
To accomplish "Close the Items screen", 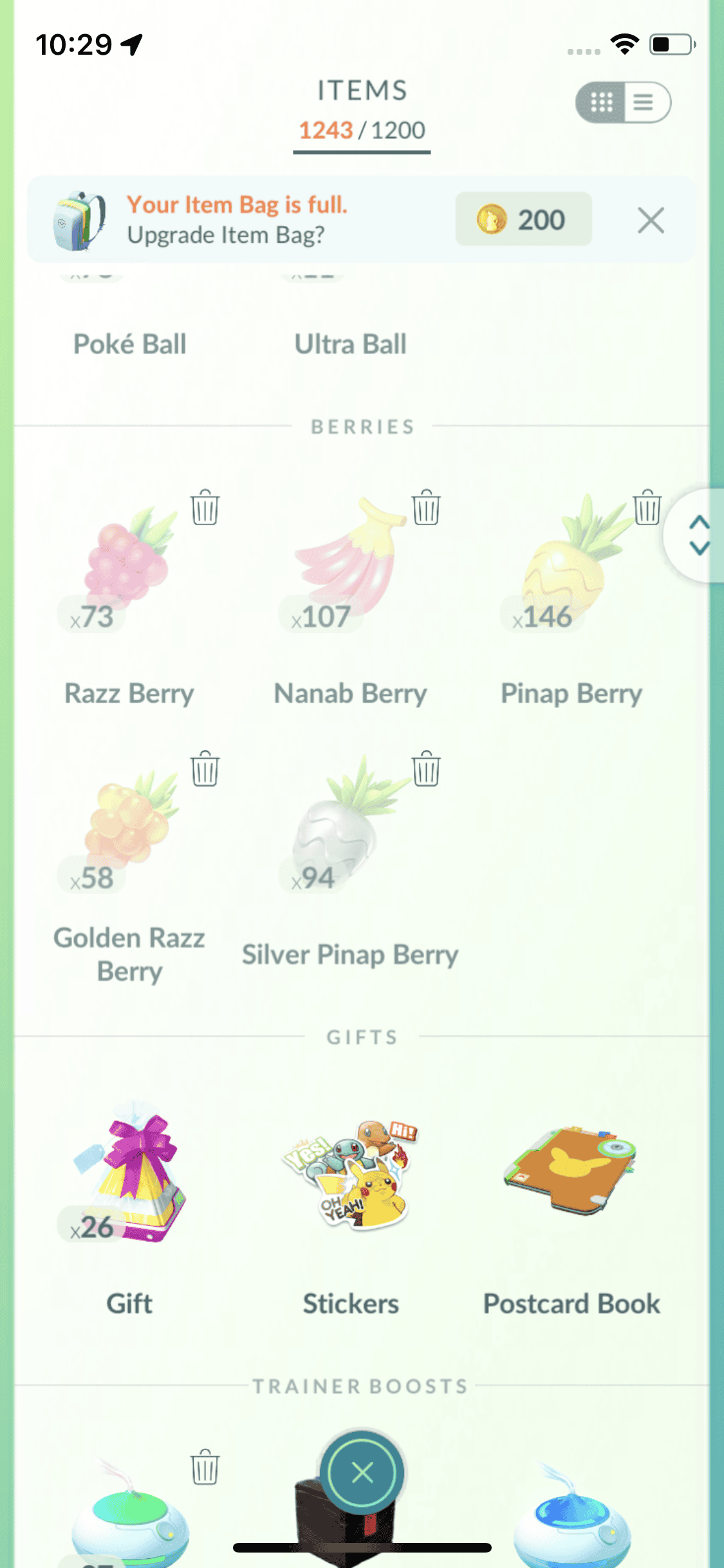I will pyautogui.click(x=362, y=1472).
